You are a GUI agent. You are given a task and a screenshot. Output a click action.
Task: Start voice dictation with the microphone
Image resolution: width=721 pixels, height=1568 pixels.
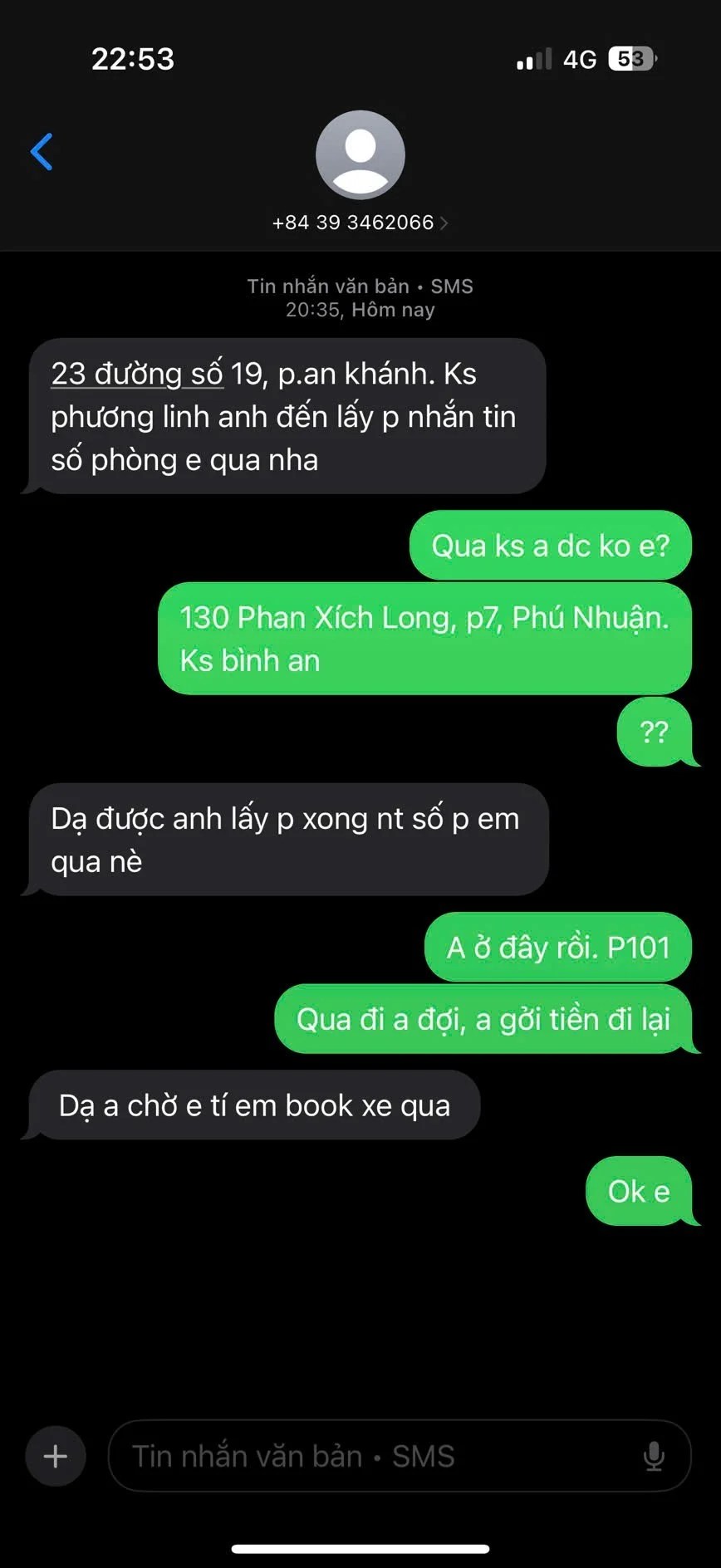pyautogui.click(x=654, y=1456)
